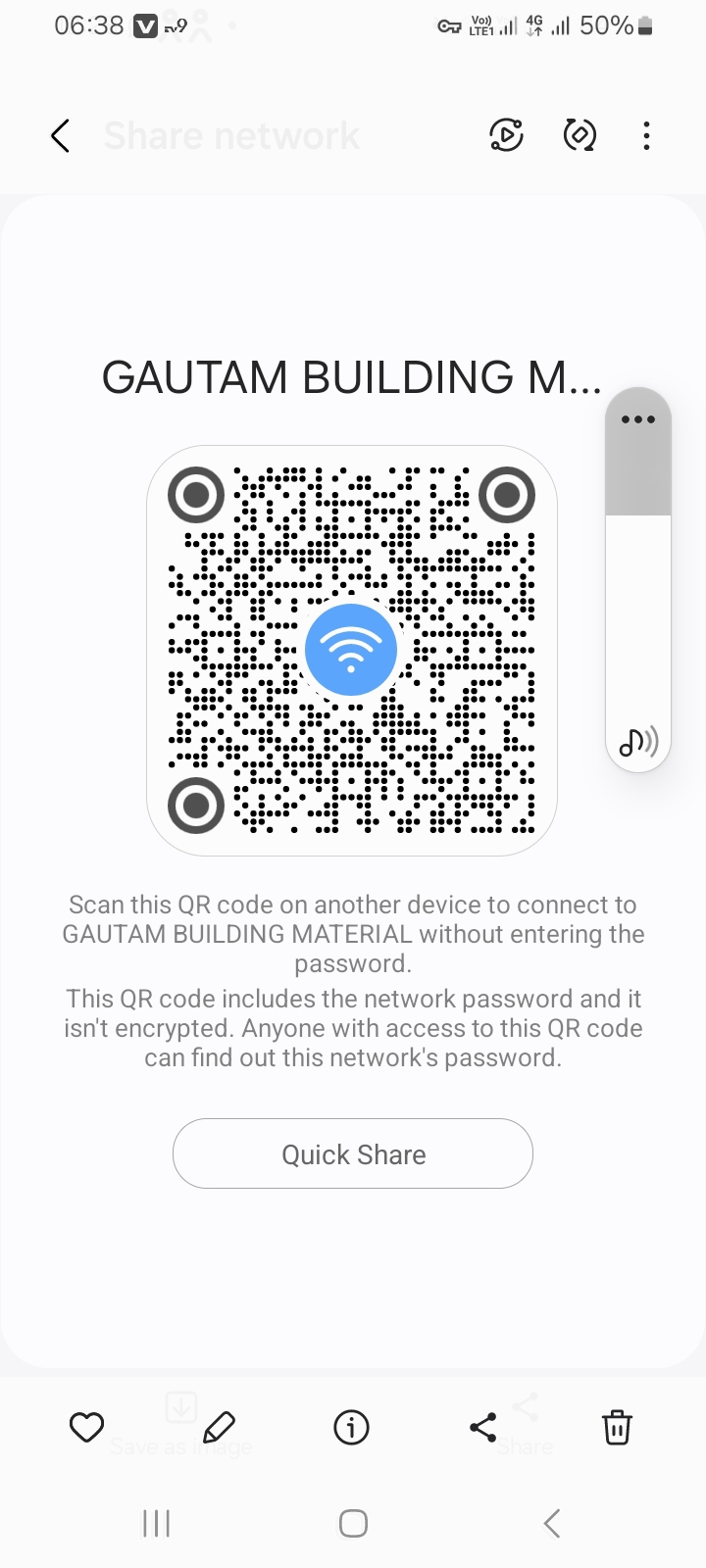Go to the home screen

click(x=353, y=1524)
